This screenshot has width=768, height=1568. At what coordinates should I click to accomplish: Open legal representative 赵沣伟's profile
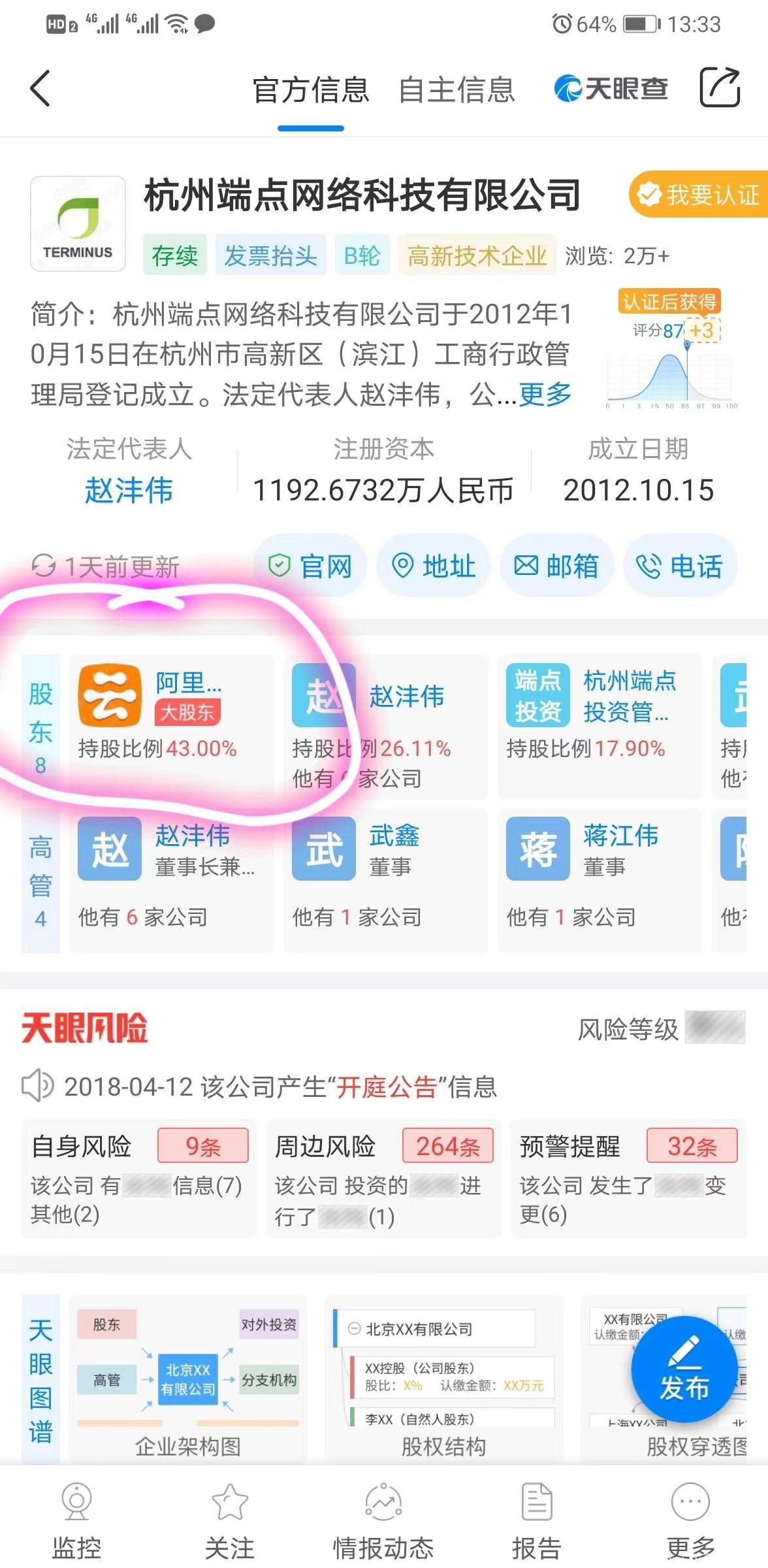(x=129, y=491)
